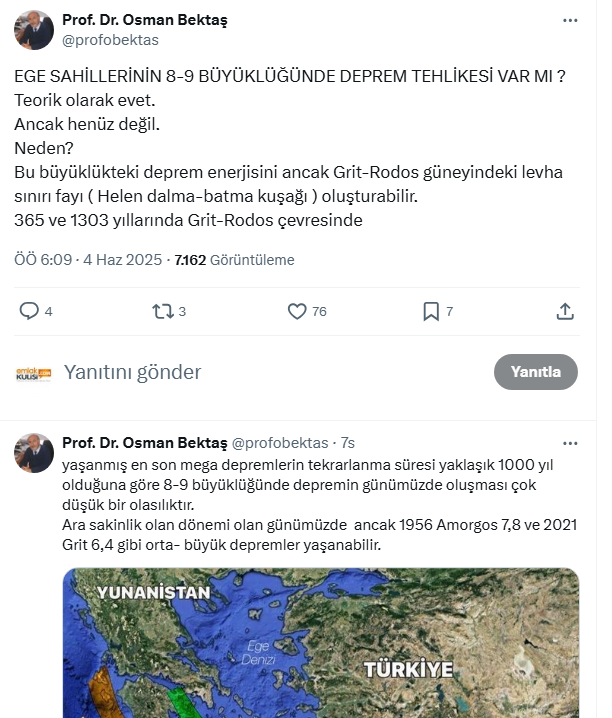Open the reply tweet author's avatar
This screenshot has height=718, width=612.
click(x=34, y=452)
